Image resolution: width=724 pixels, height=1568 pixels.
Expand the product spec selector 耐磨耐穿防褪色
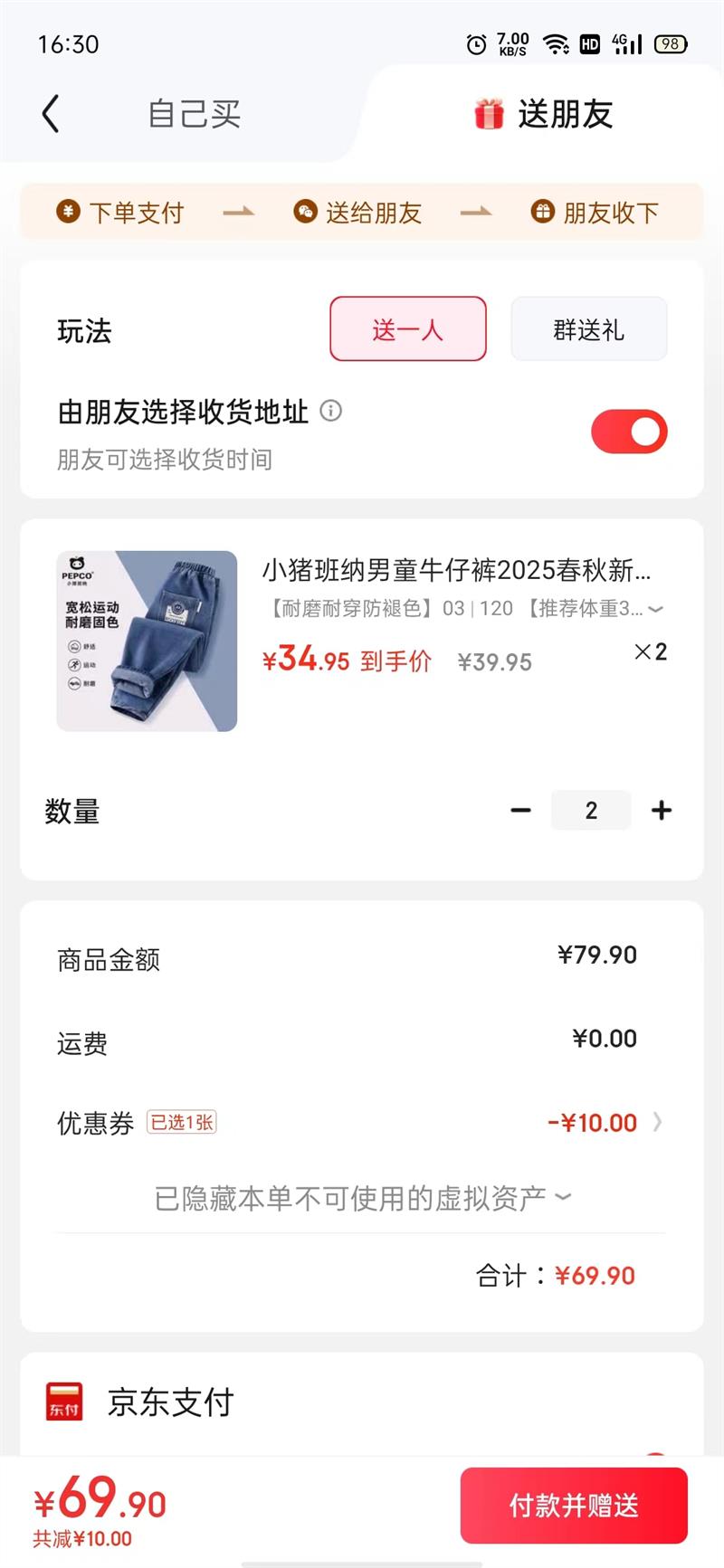463,609
